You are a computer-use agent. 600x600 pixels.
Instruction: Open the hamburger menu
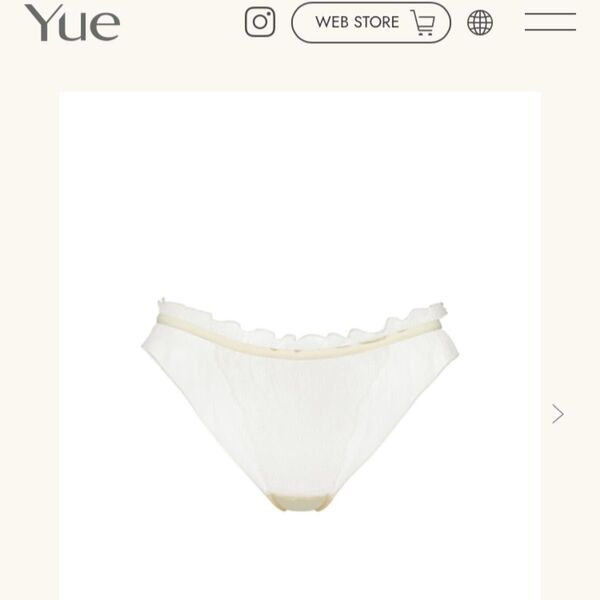550,22
